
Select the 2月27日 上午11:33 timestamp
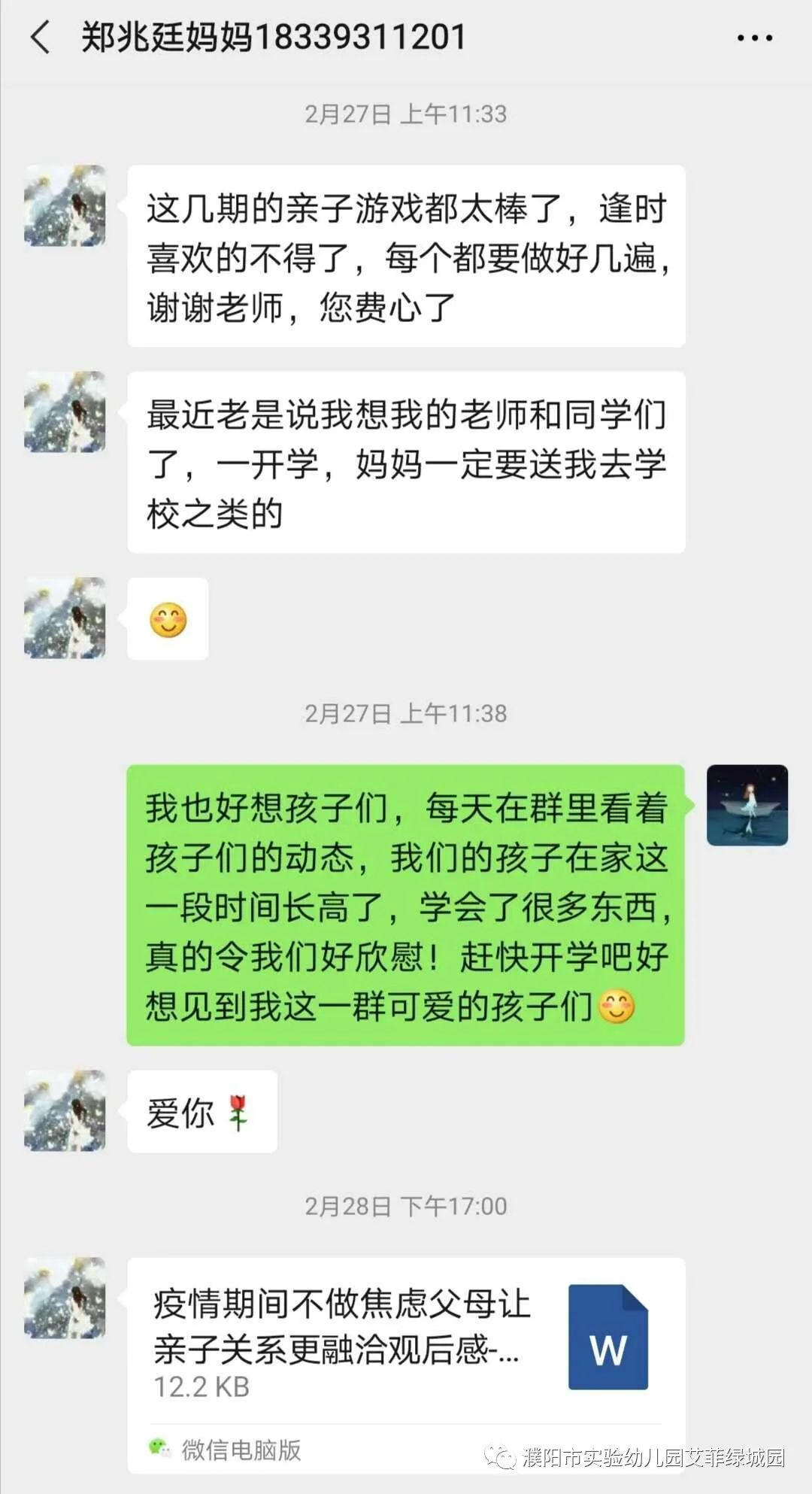tap(406, 114)
